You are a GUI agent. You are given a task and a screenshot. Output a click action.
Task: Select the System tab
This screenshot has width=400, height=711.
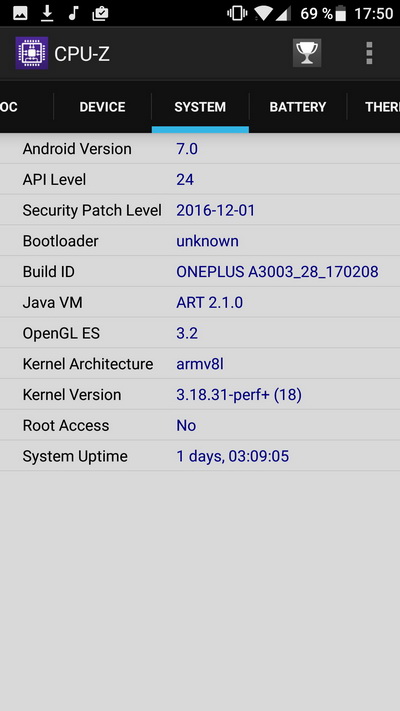pyautogui.click(x=200, y=107)
